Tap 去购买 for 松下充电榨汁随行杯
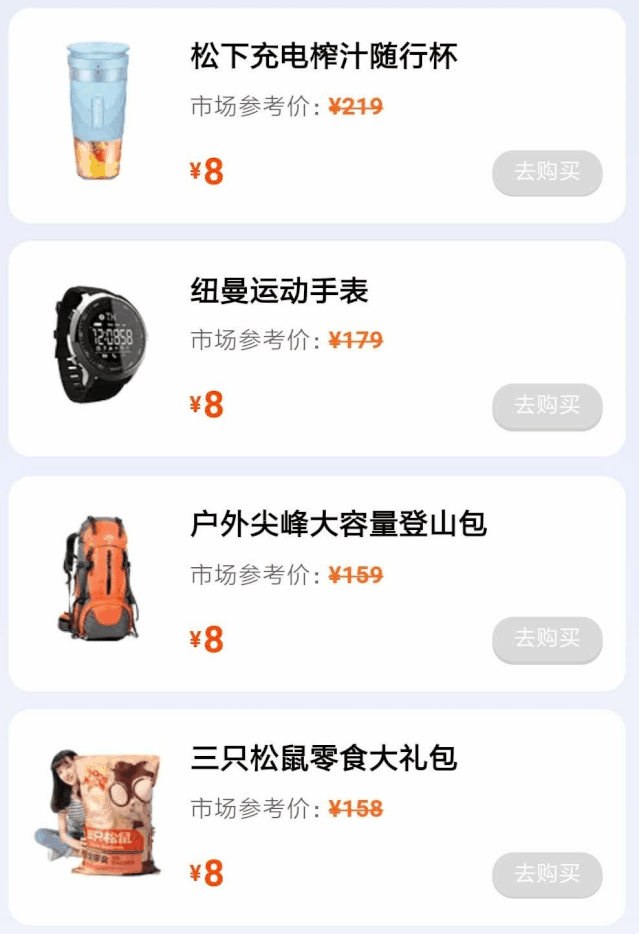Screen dimensions: 639x934 coord(547,172)
